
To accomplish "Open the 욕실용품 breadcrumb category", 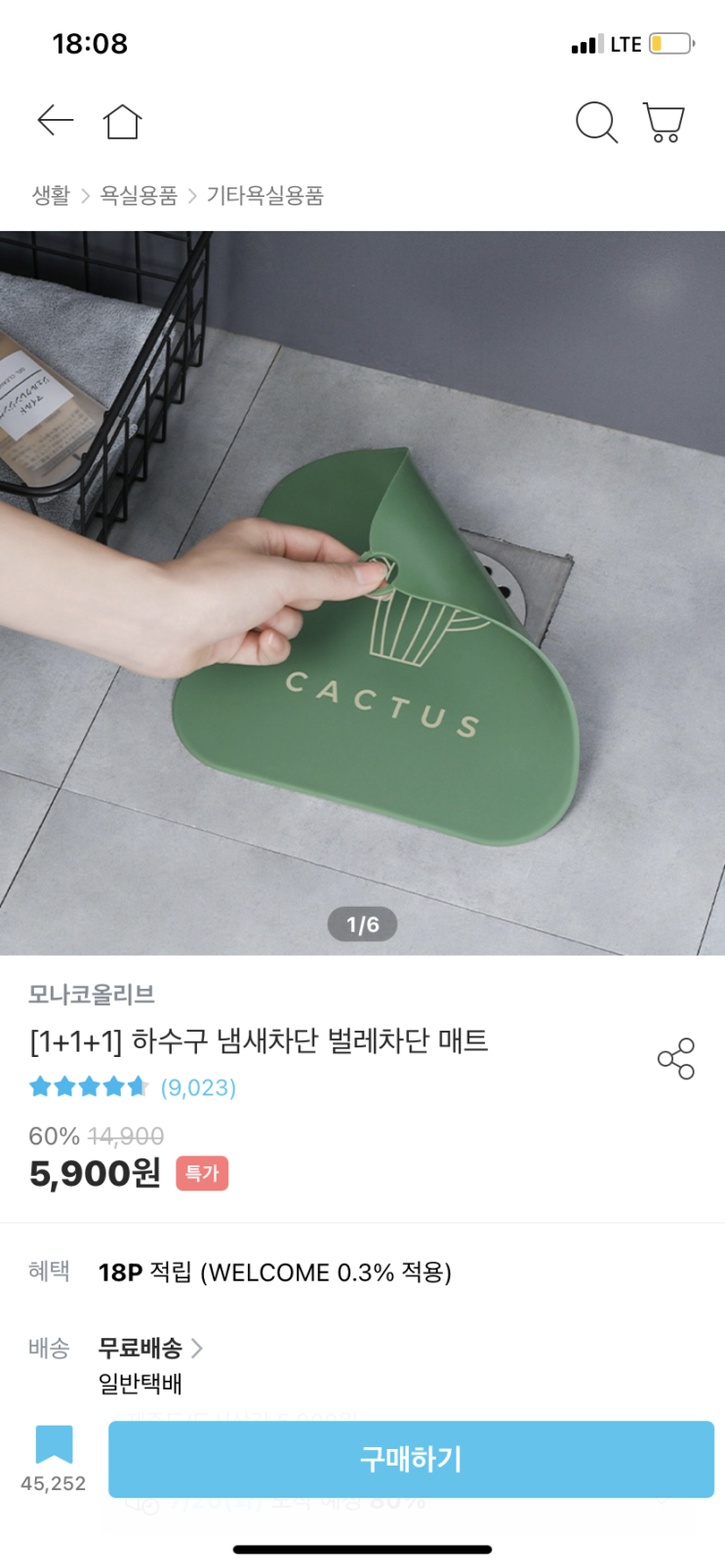I will pyautogui.click(x=139, y=195).
